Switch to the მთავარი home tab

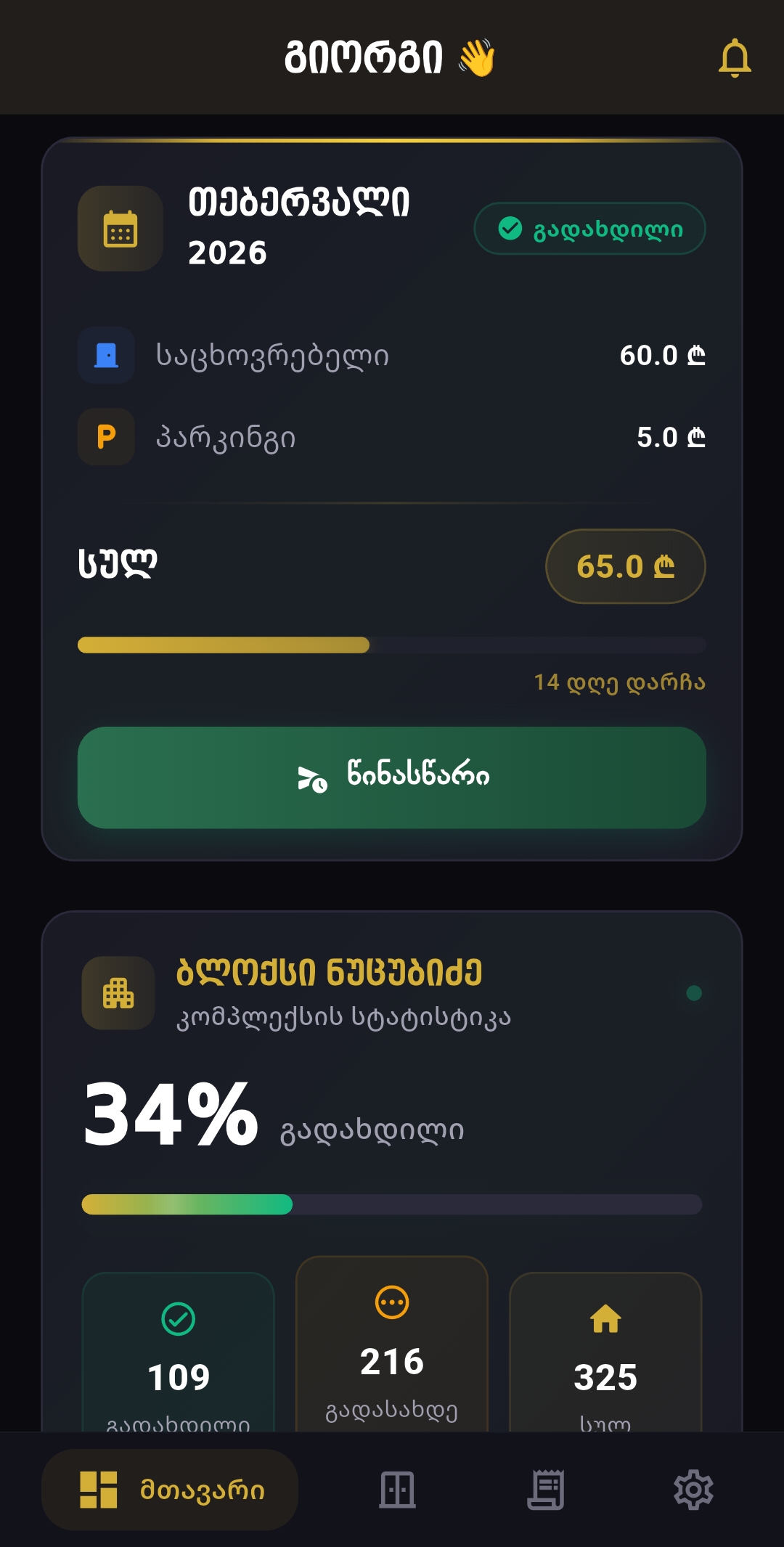click(171, 1490)
